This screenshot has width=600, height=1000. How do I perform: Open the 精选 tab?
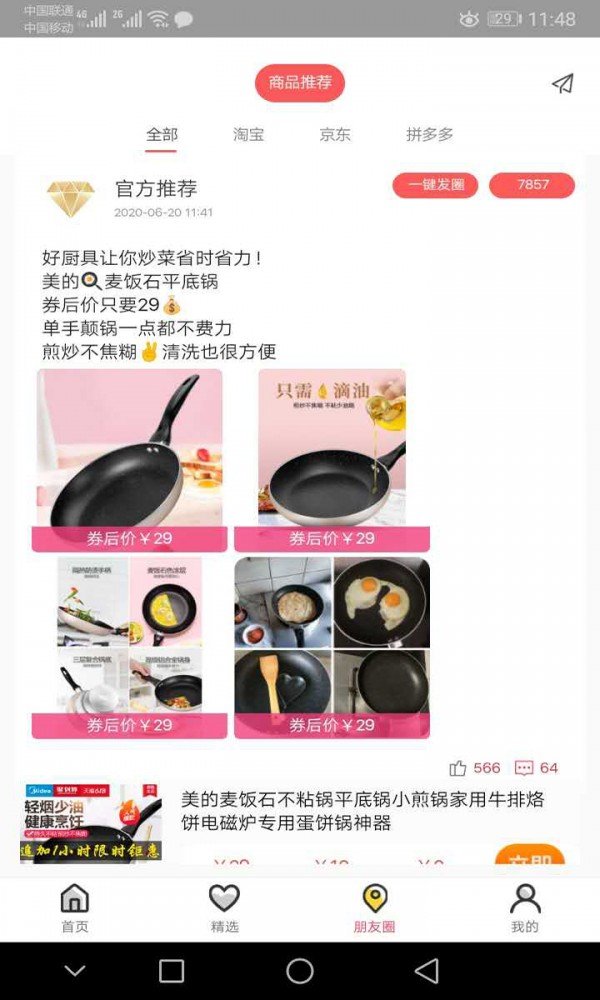tap(224, 908)
